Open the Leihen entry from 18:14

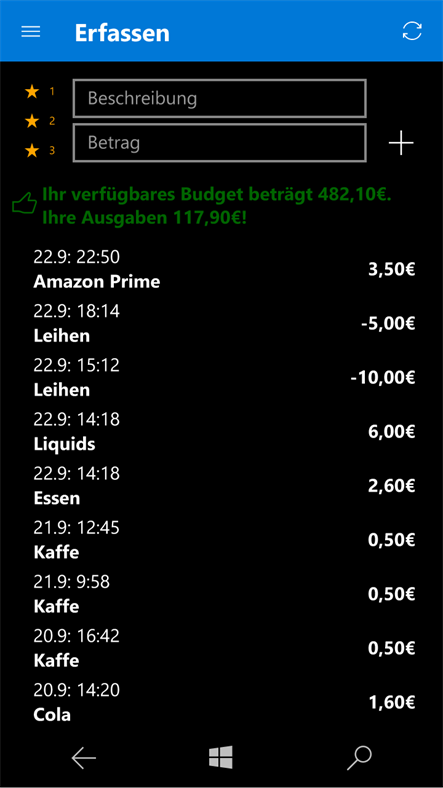pyautogui.click(x=224, y=324)
